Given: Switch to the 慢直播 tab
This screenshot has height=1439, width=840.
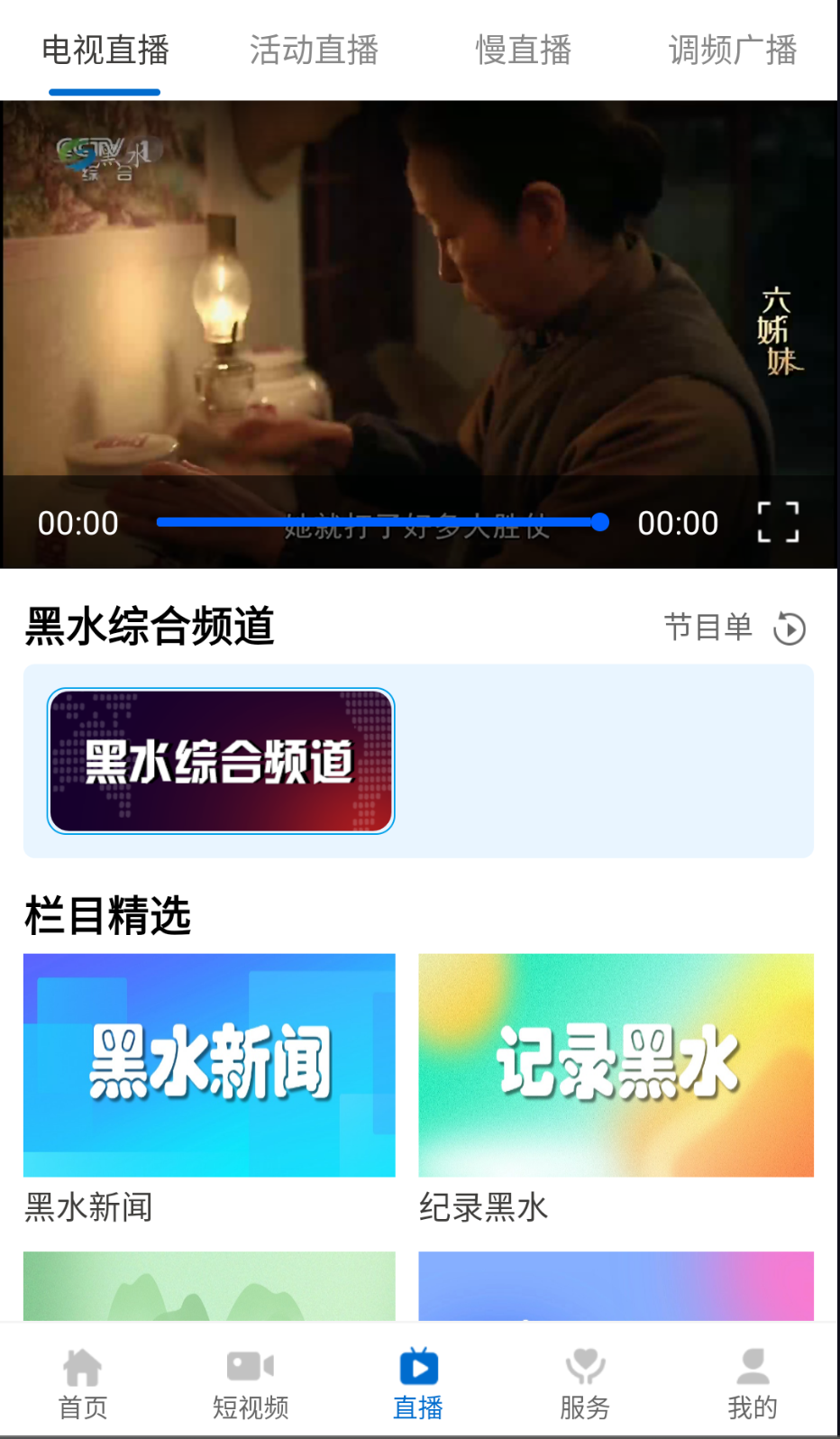Looking at the screenshot, I should pos(524,50).
